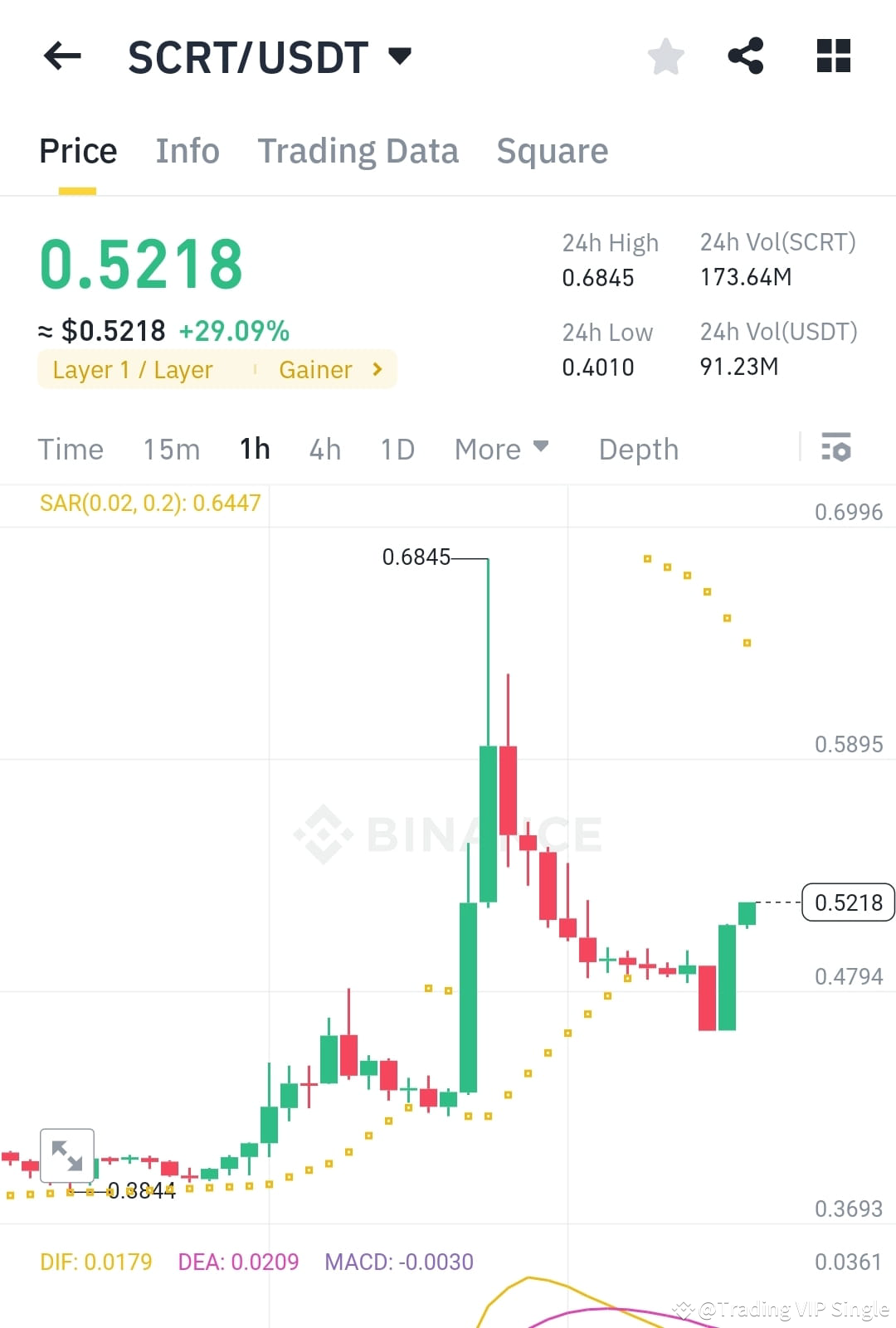
Task: Switch chart interval to 1D
Action: click(x=397, y=449)
